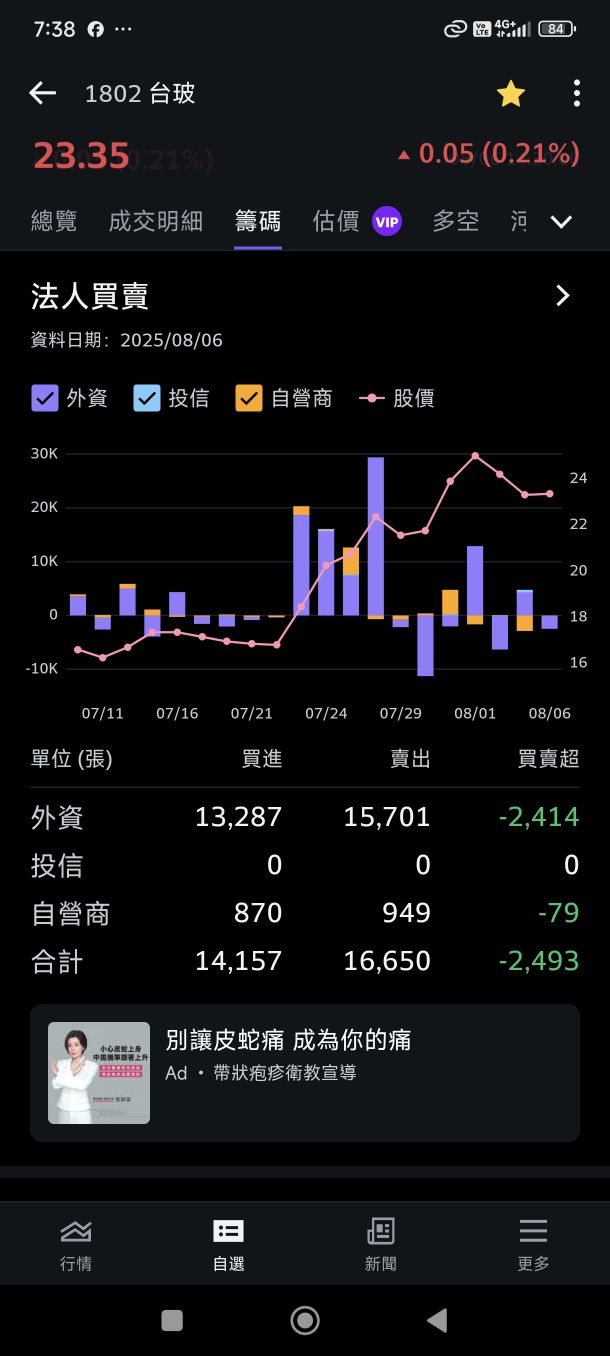Uncheck the 外資 checkbox
The width and height of the screenshot is (610, 1356).
pyautogui.click(x=45, y=398)
